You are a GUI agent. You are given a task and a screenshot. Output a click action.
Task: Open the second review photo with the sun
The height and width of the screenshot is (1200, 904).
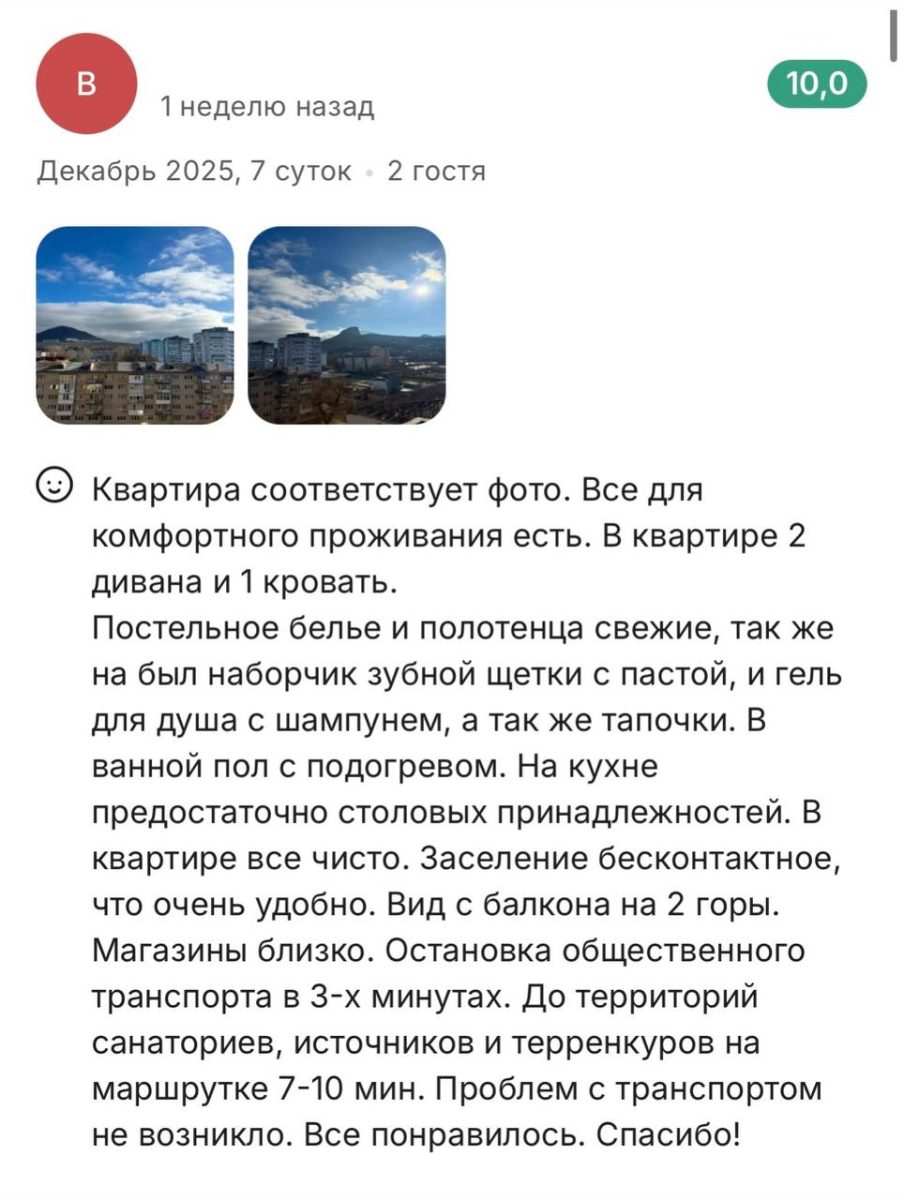point(346,325)
